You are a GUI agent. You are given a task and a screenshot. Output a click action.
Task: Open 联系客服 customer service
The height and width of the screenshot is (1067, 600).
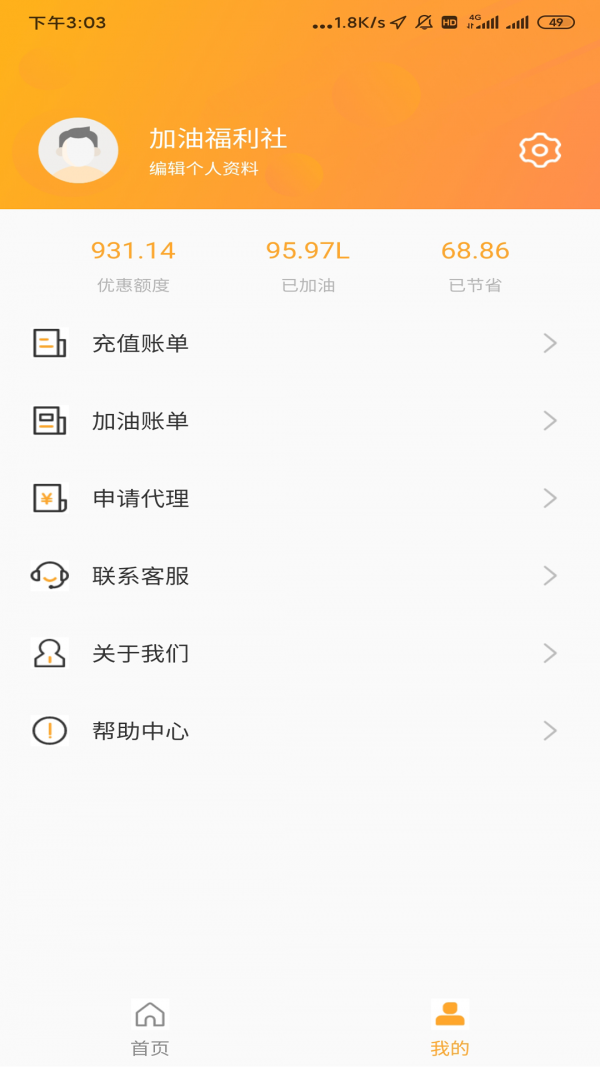(300, 576)
